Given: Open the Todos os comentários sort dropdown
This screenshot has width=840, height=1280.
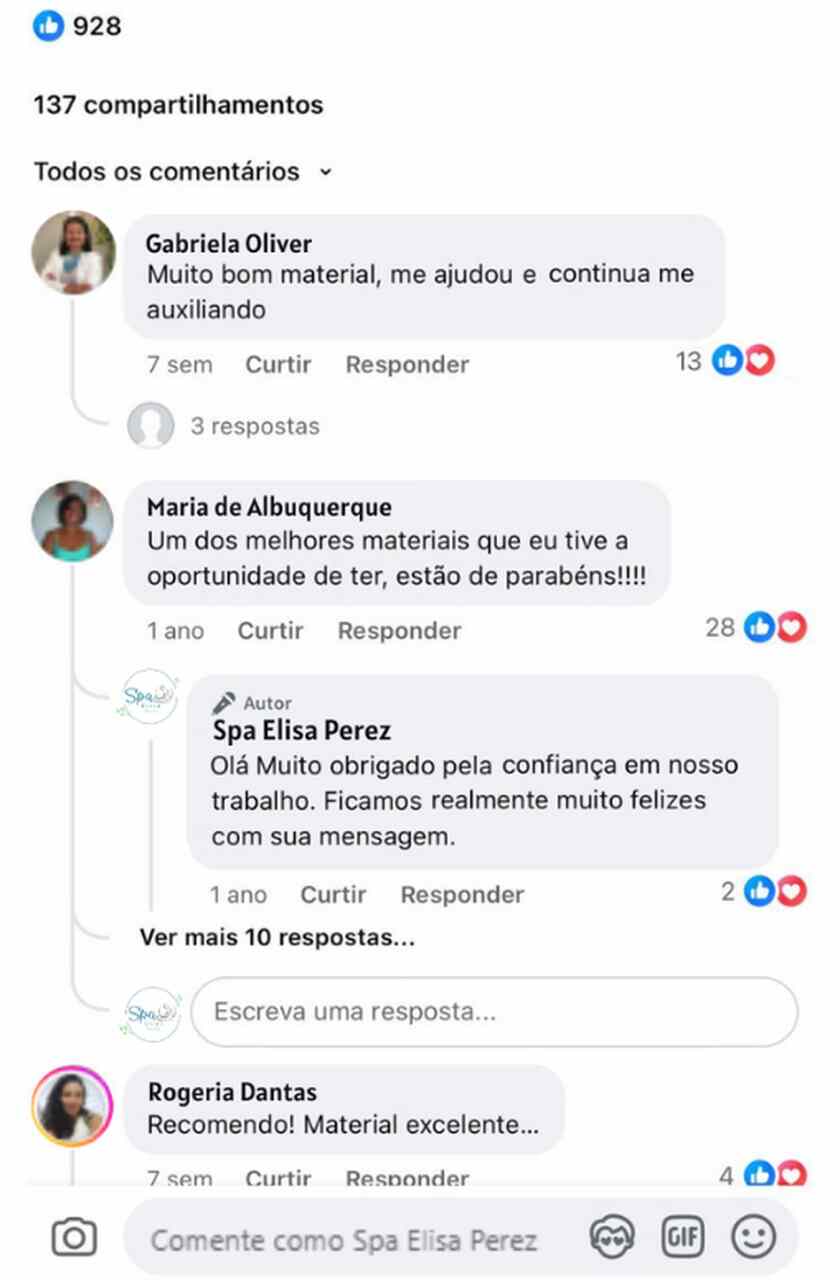Looking at the screenshot, I should pos(182,172).
